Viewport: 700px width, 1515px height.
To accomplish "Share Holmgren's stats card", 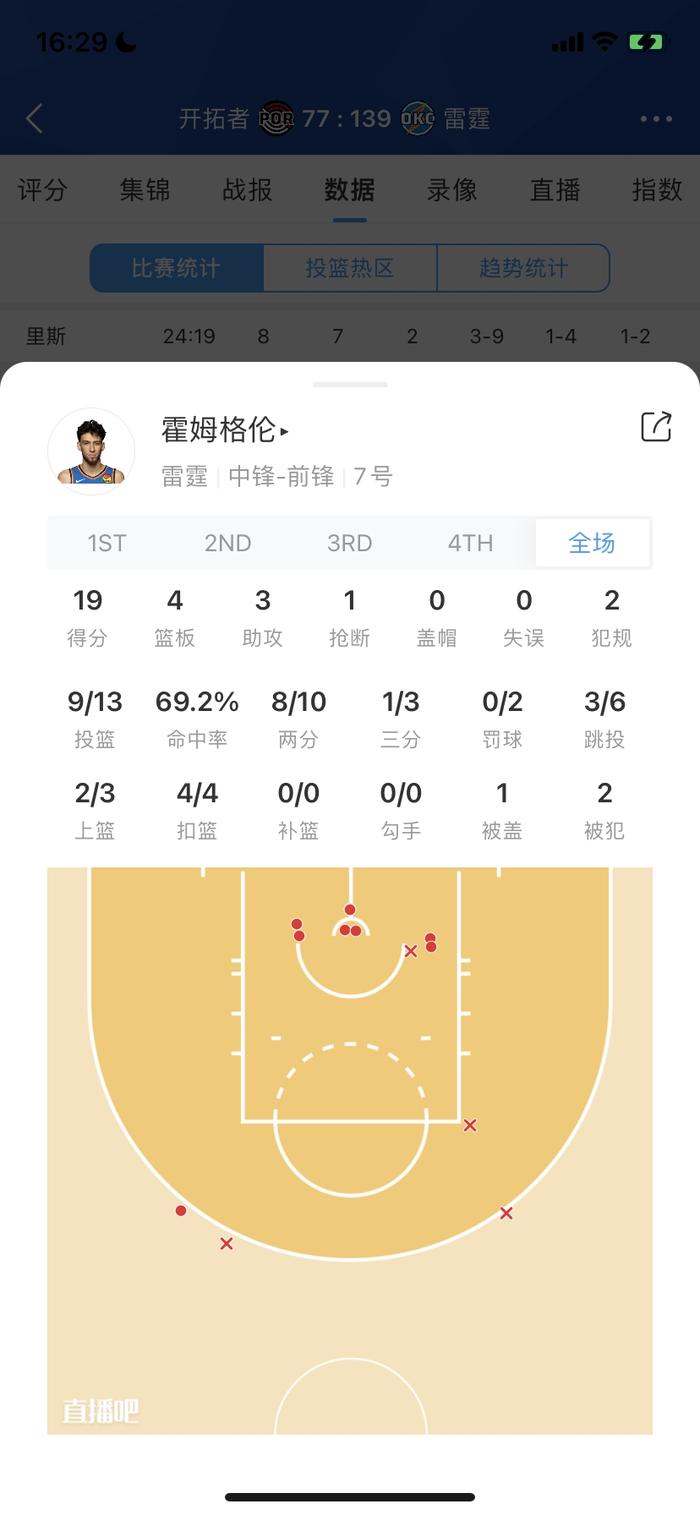I will click(656, 426).
